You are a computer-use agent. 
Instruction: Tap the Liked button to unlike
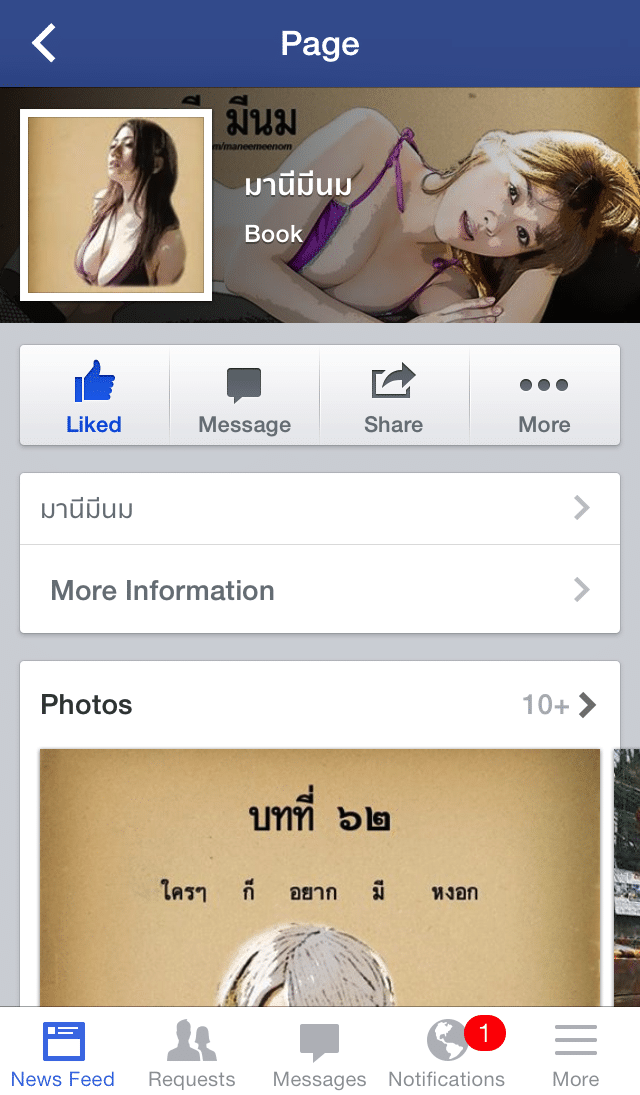click(x=94, y=395)
